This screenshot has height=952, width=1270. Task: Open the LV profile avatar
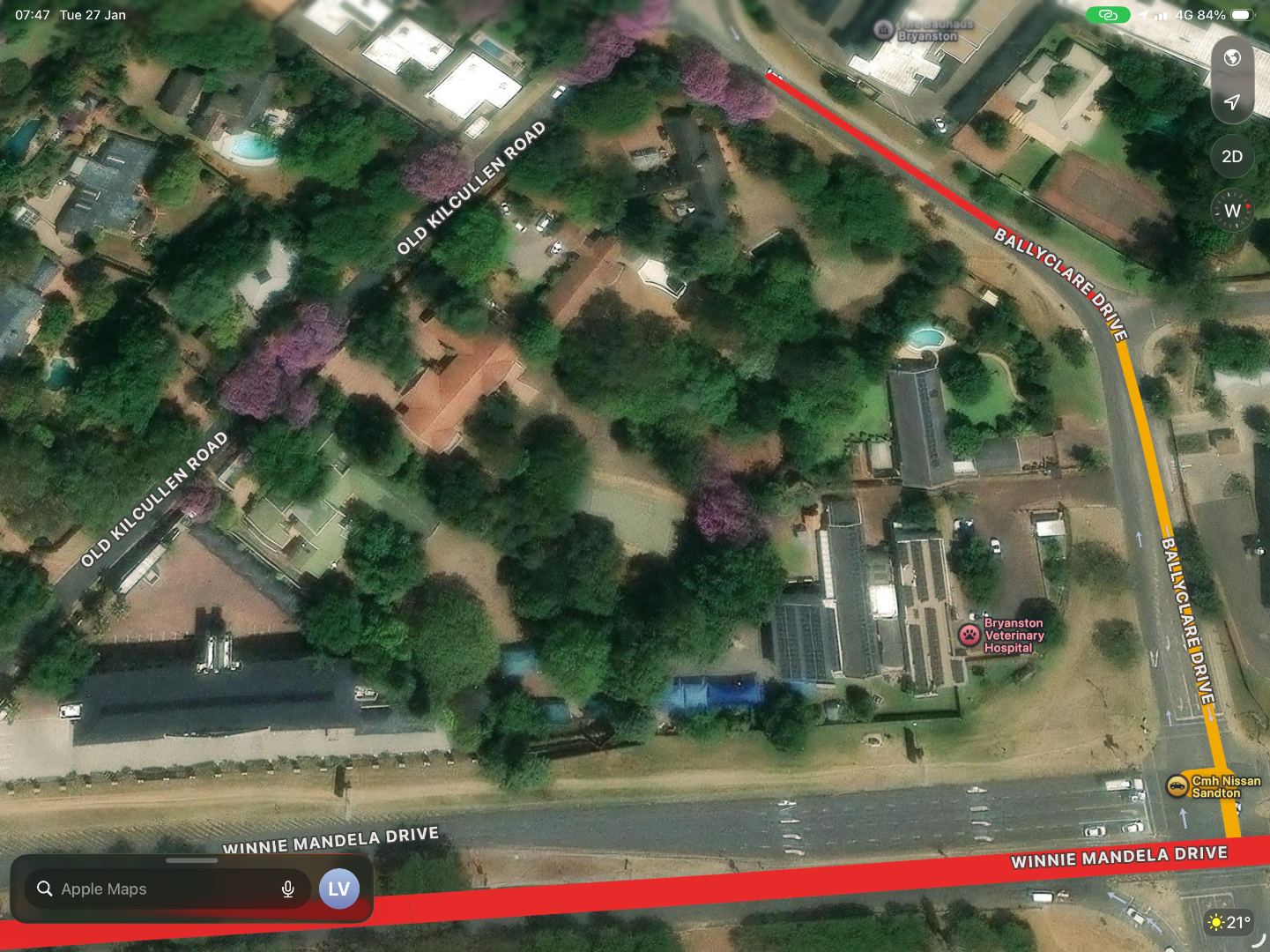click(x=339, y=889)
